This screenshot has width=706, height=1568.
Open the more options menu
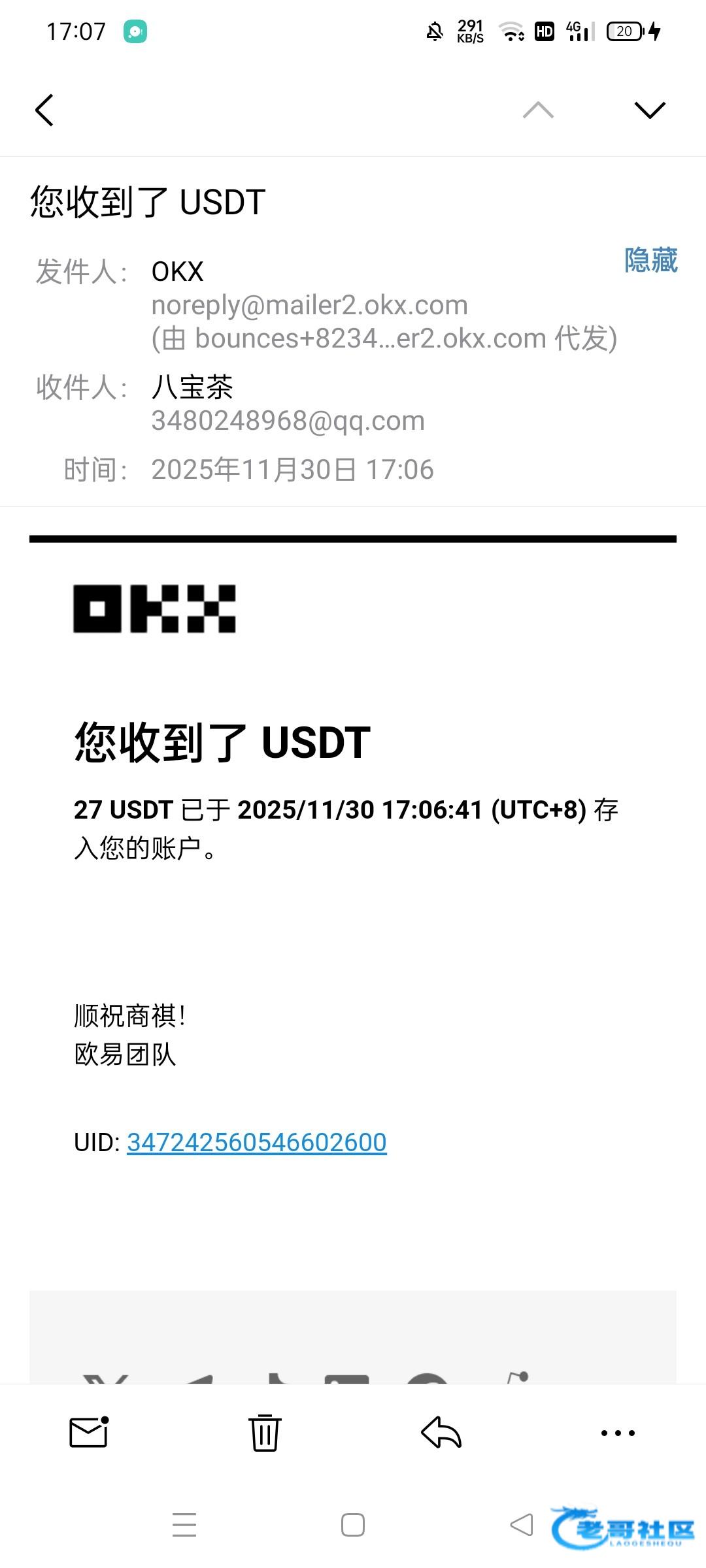(x=618, y=1433)
